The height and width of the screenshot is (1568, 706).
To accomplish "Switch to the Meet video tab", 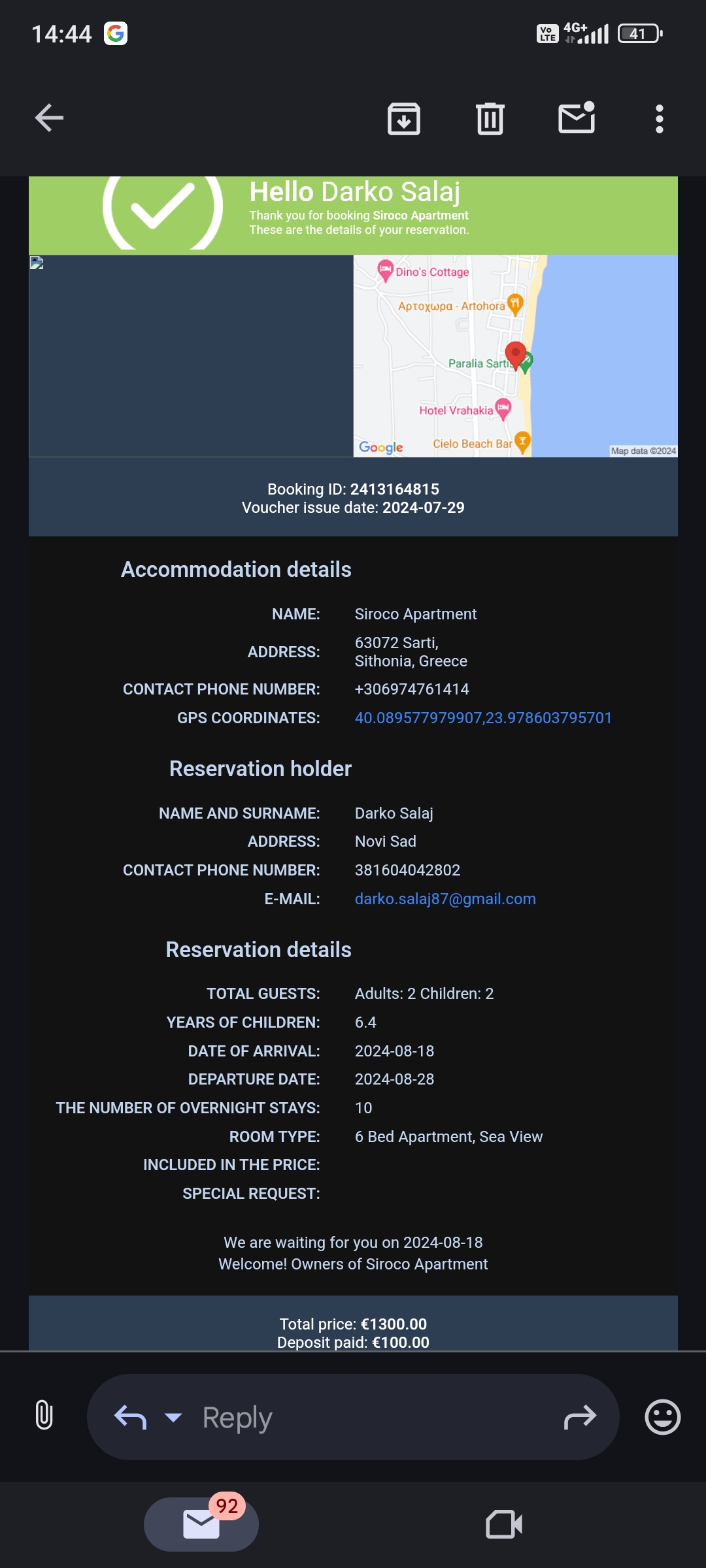I will coord(504,1524).
